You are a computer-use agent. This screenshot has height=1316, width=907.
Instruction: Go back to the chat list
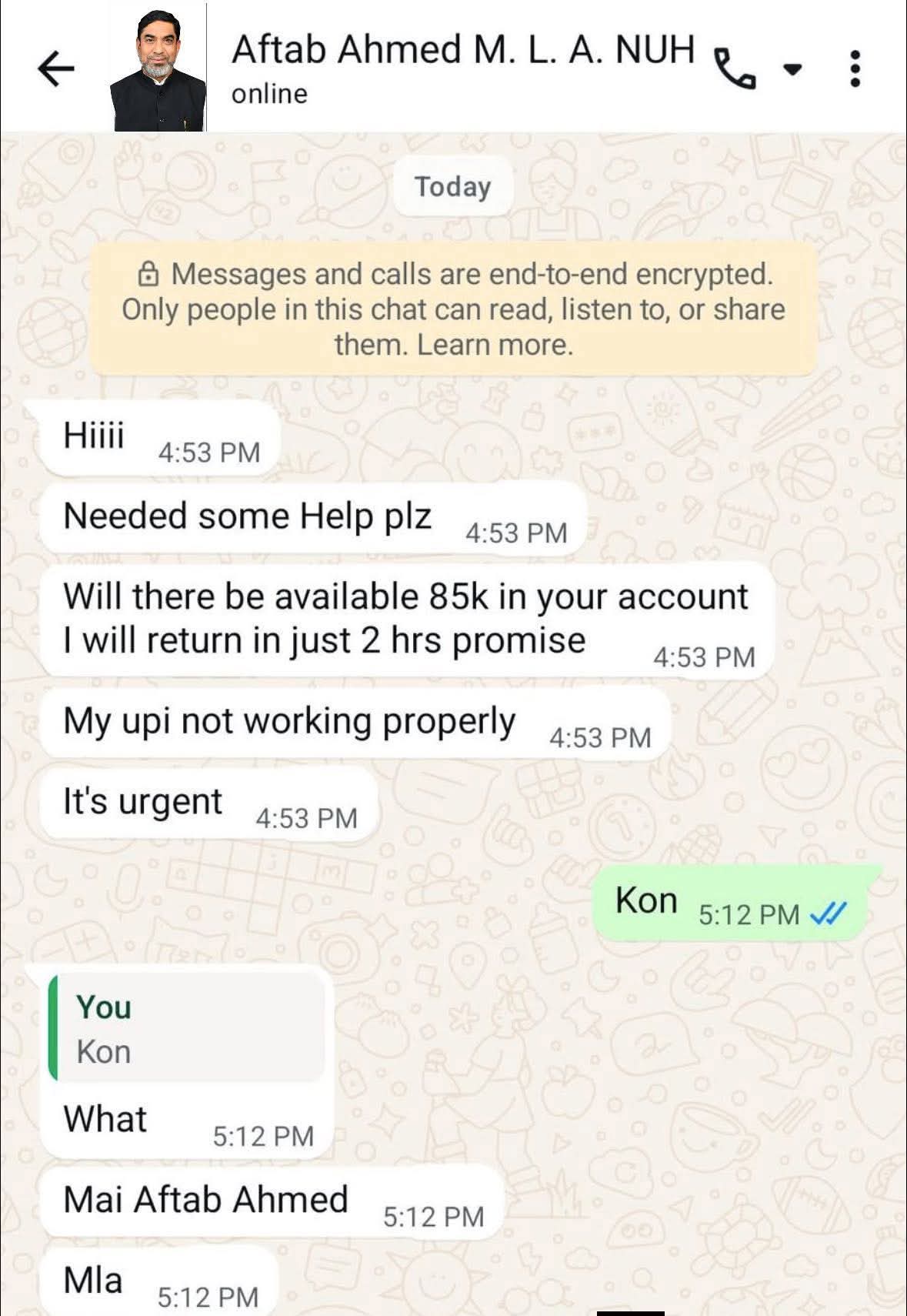click(x=56, y=68)
